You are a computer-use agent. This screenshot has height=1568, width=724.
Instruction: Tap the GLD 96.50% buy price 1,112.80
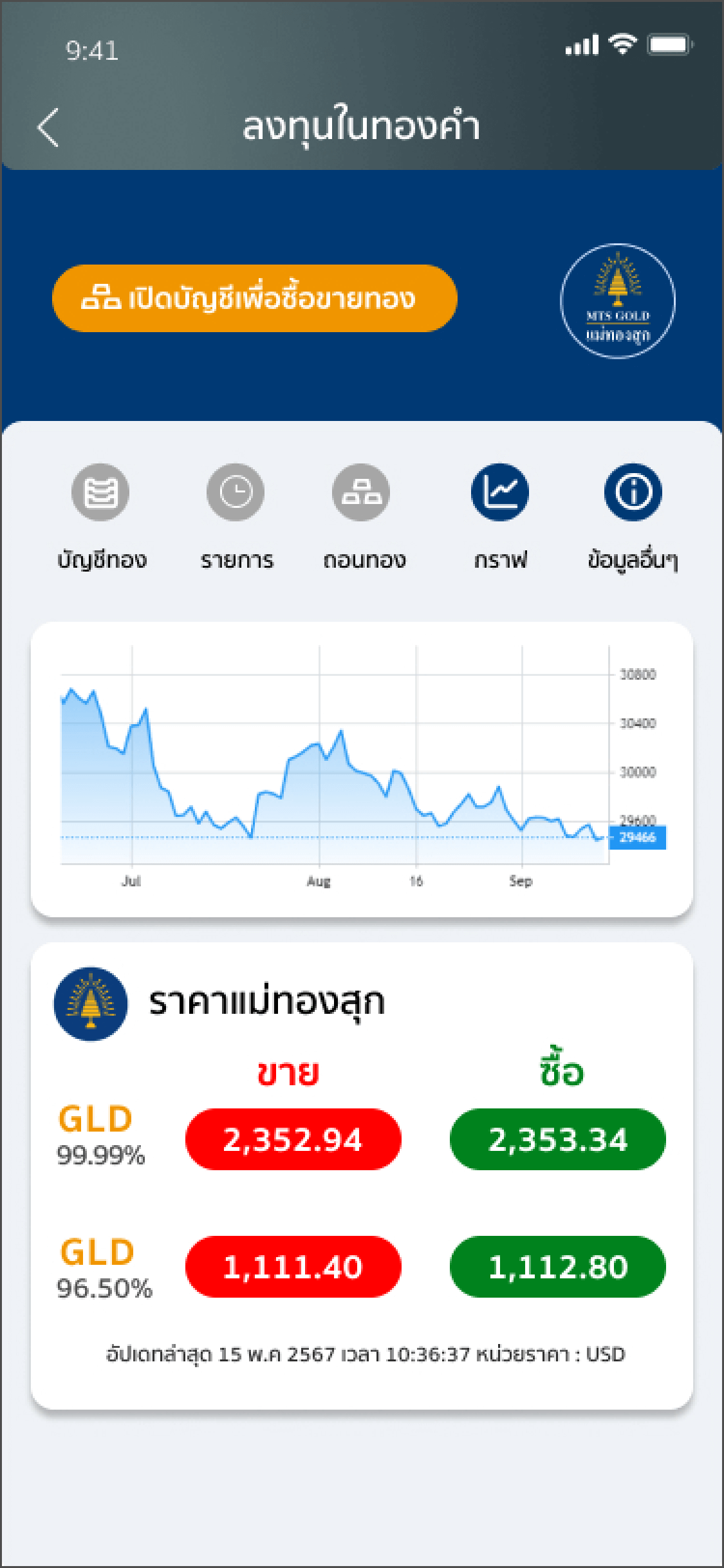(x=557, y=1267)
